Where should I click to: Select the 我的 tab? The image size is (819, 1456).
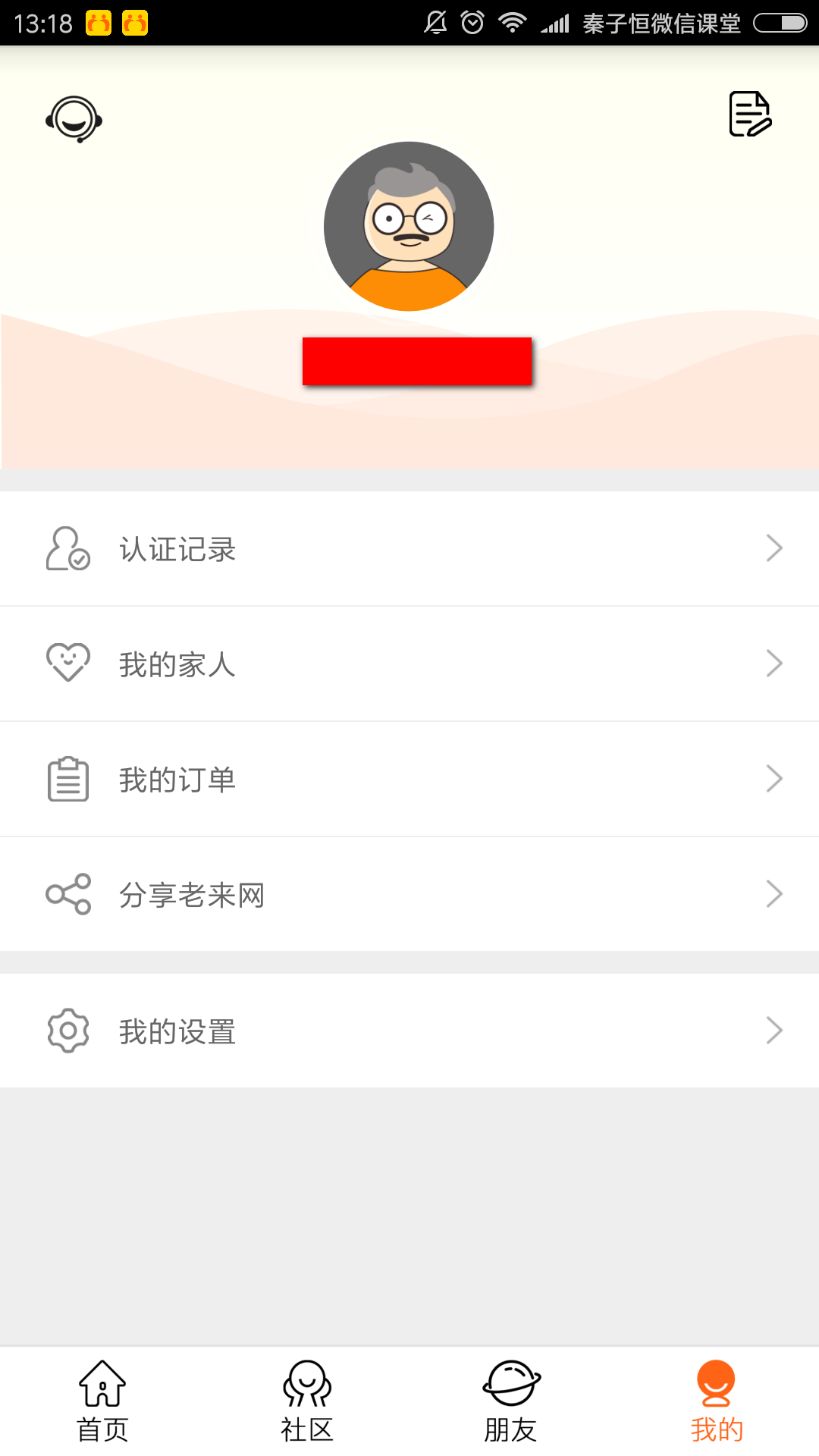[x=717, y=1401]
